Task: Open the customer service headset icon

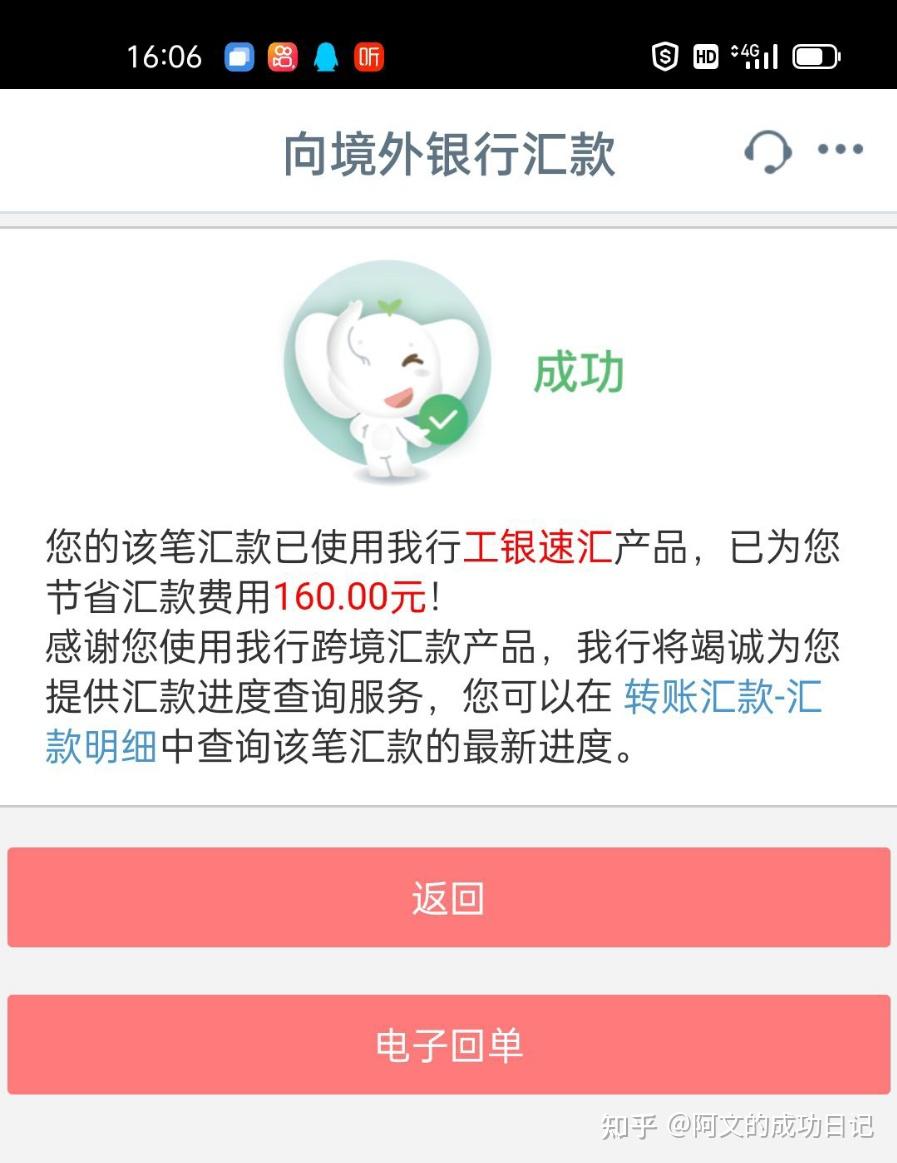Action: click(768, 150)
